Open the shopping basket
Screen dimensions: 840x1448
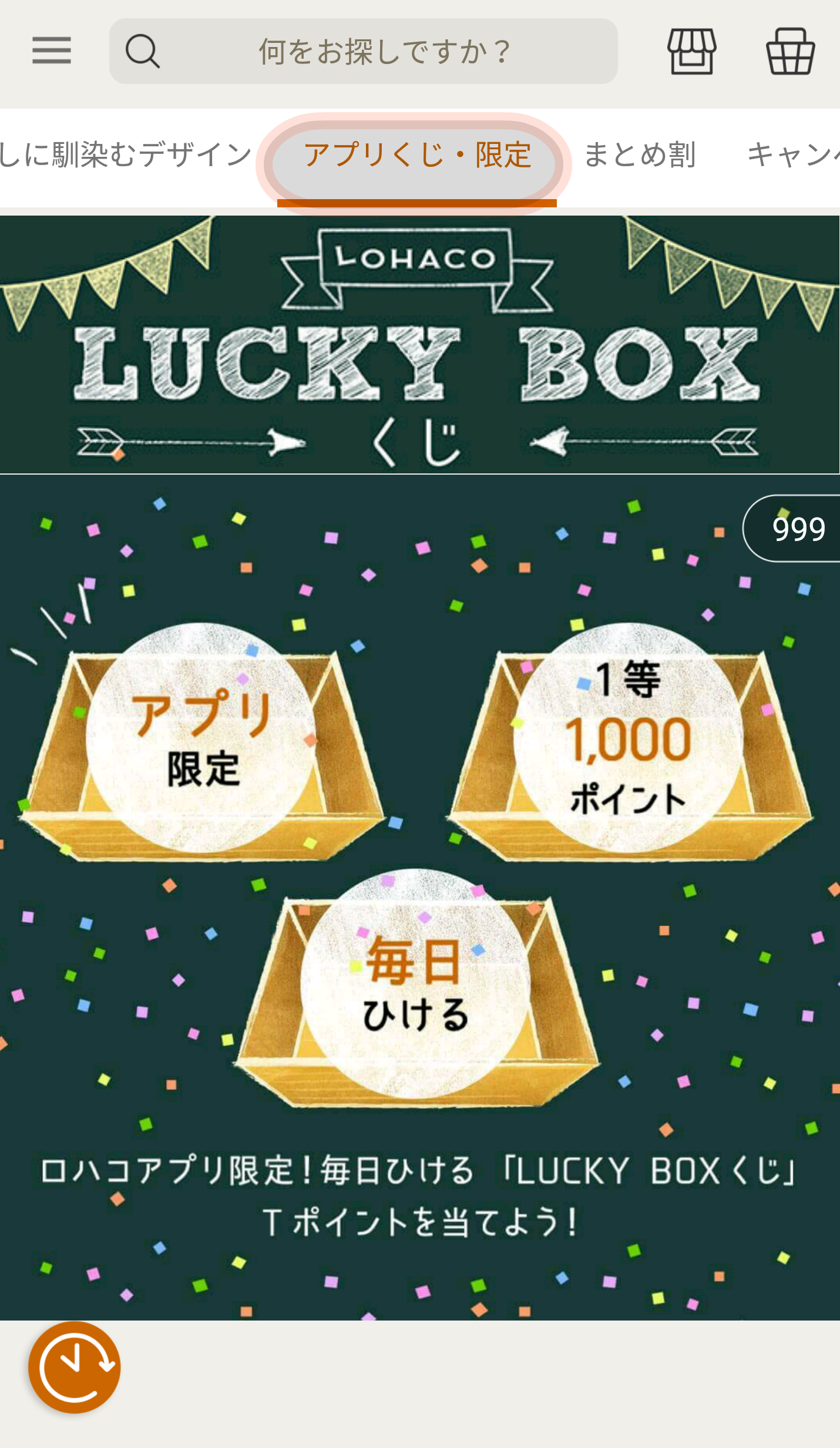click(790, 51)
